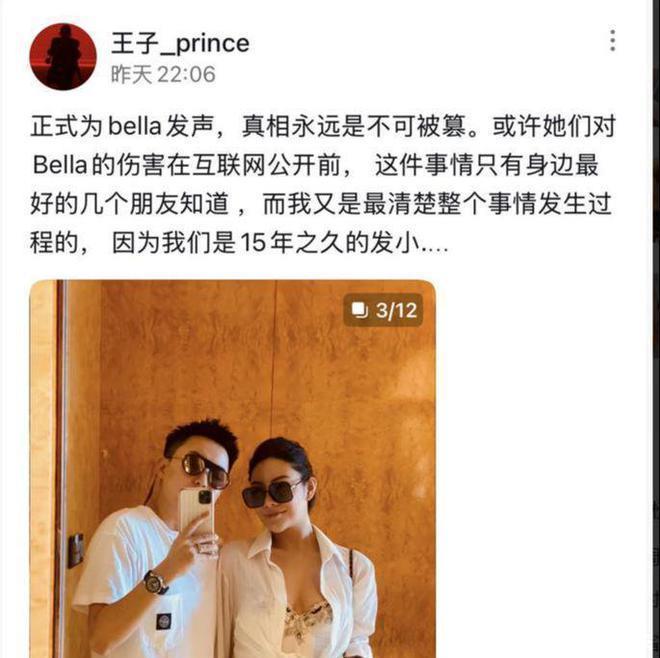The image size is (660, 658).
Task: Open the post photo labelled 3/12
Action: [232, 468]
